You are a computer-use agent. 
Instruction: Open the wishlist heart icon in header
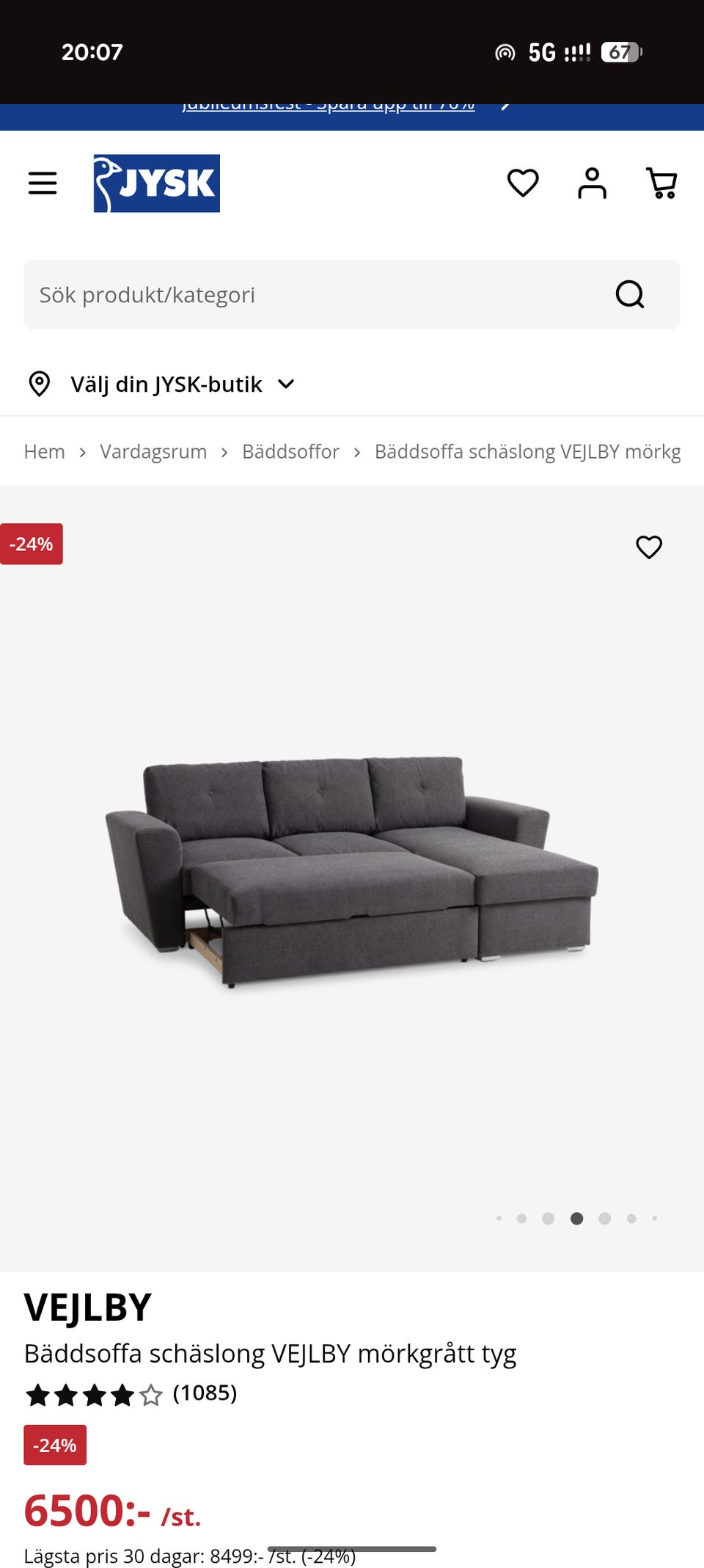click(x=521, y=183)
